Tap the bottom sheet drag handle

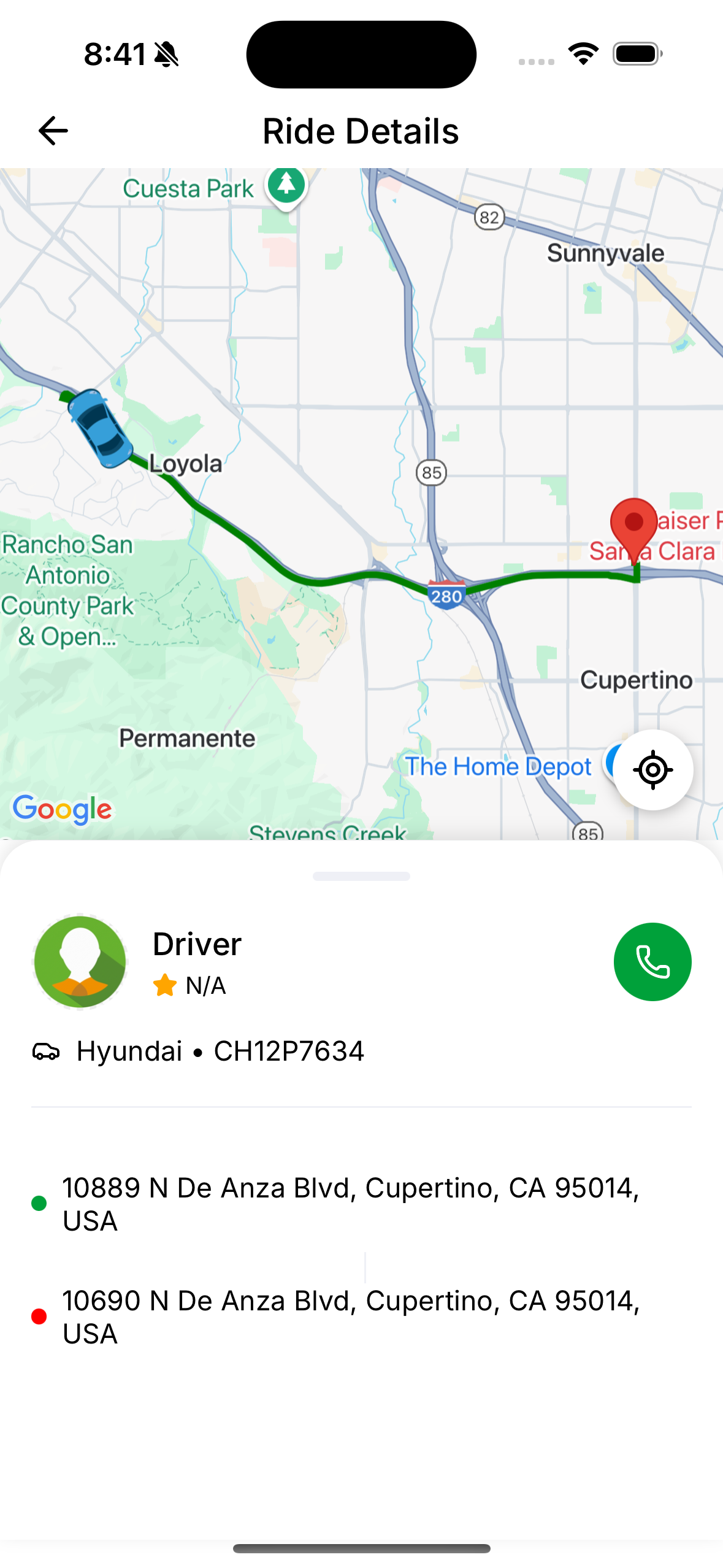tap(361, 876)
